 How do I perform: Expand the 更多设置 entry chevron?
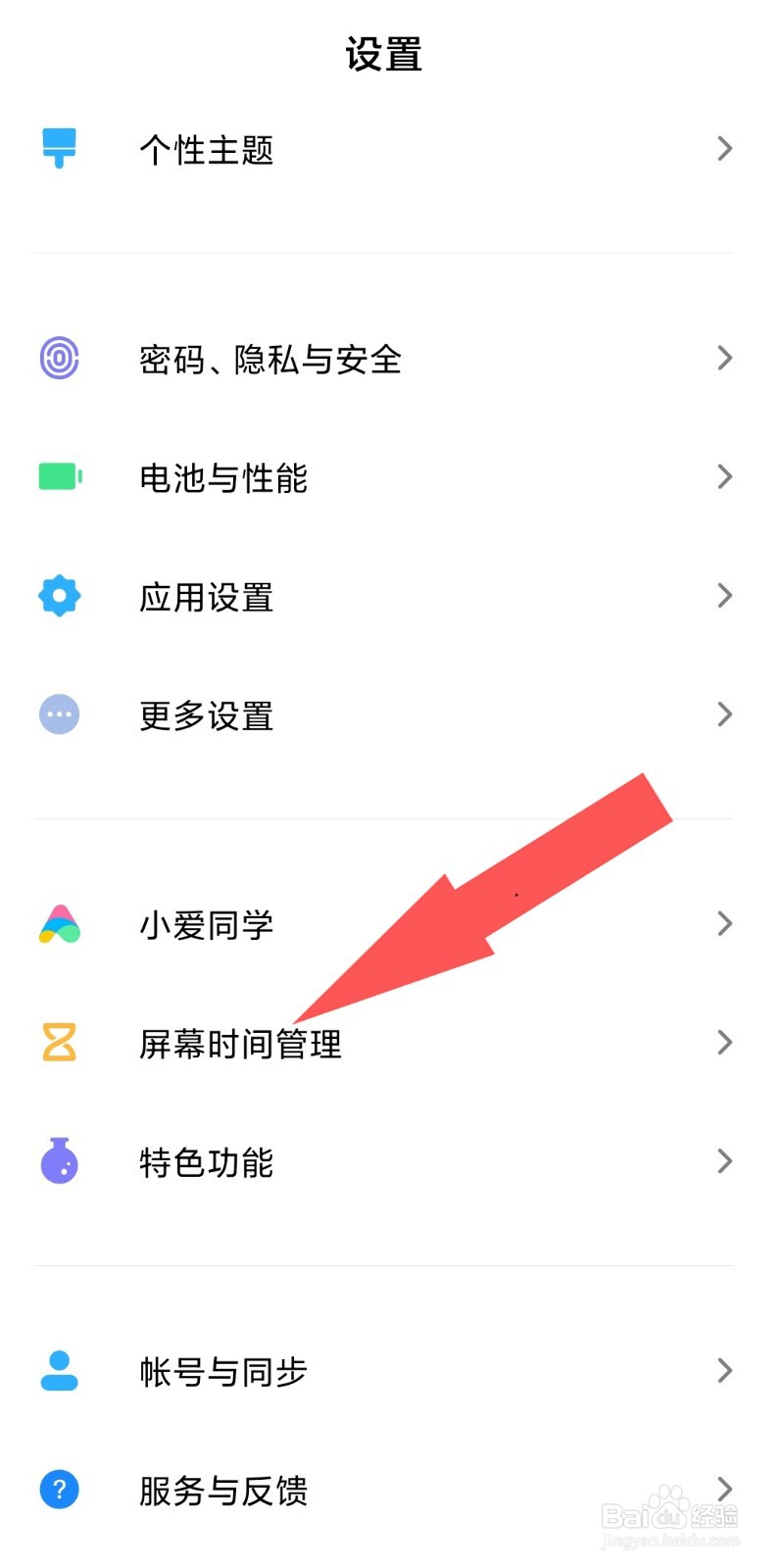(x=725, y=714)
